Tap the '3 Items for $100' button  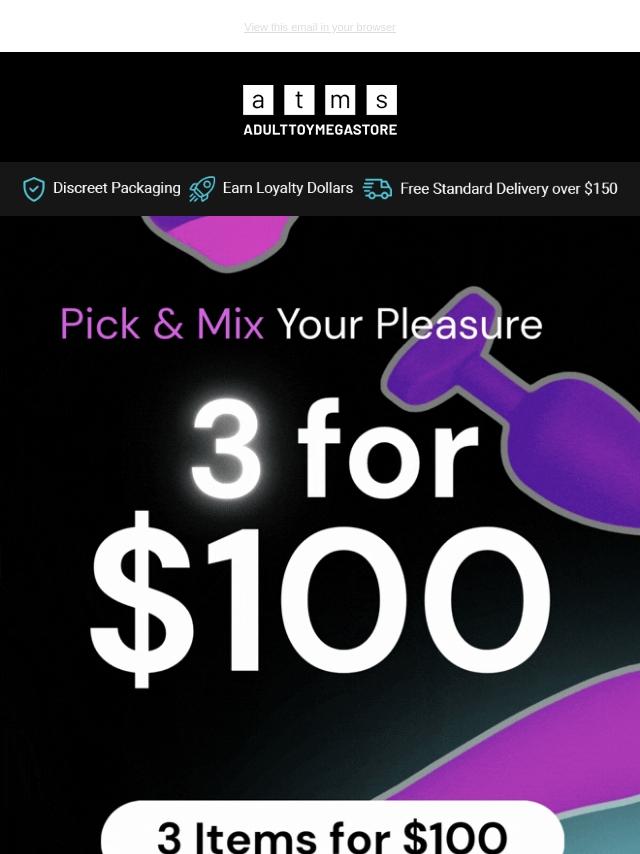tap(332, 828)
